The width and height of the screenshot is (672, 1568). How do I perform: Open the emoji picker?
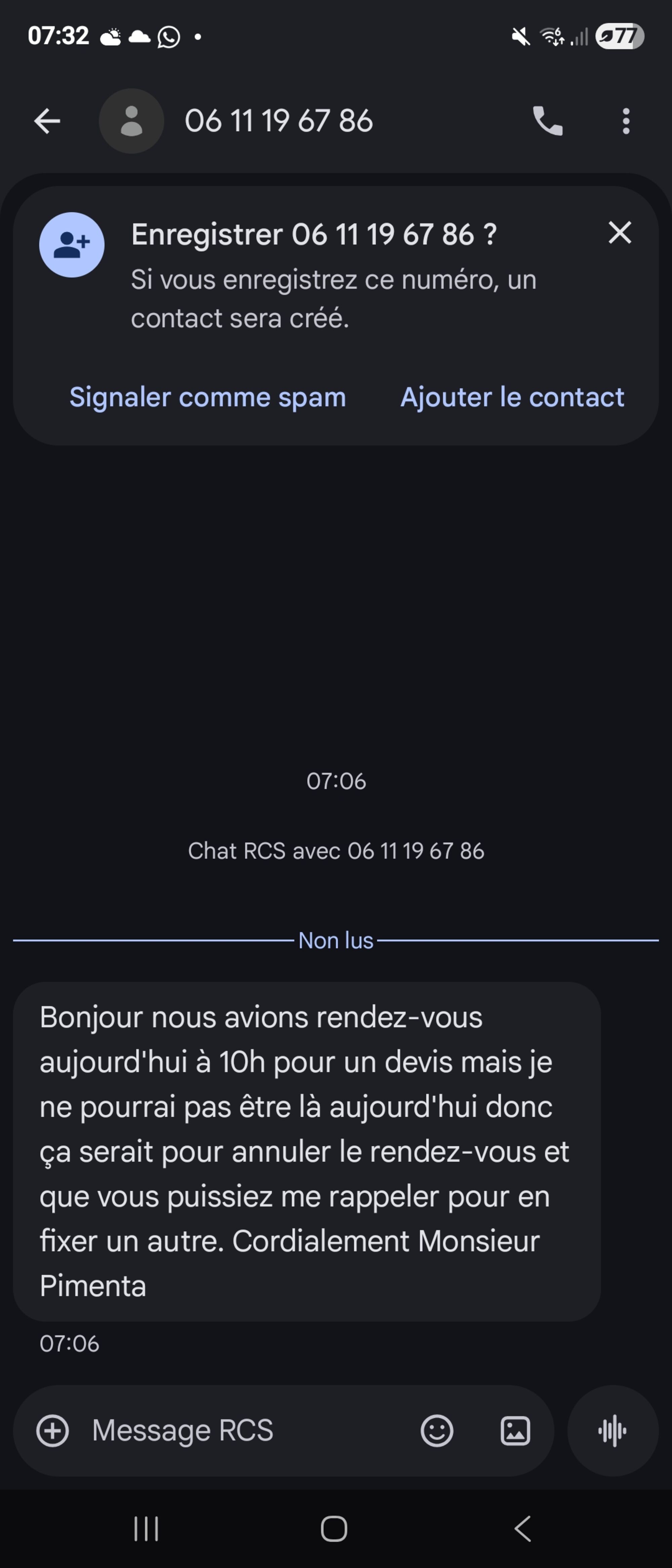click(436, 1431)
